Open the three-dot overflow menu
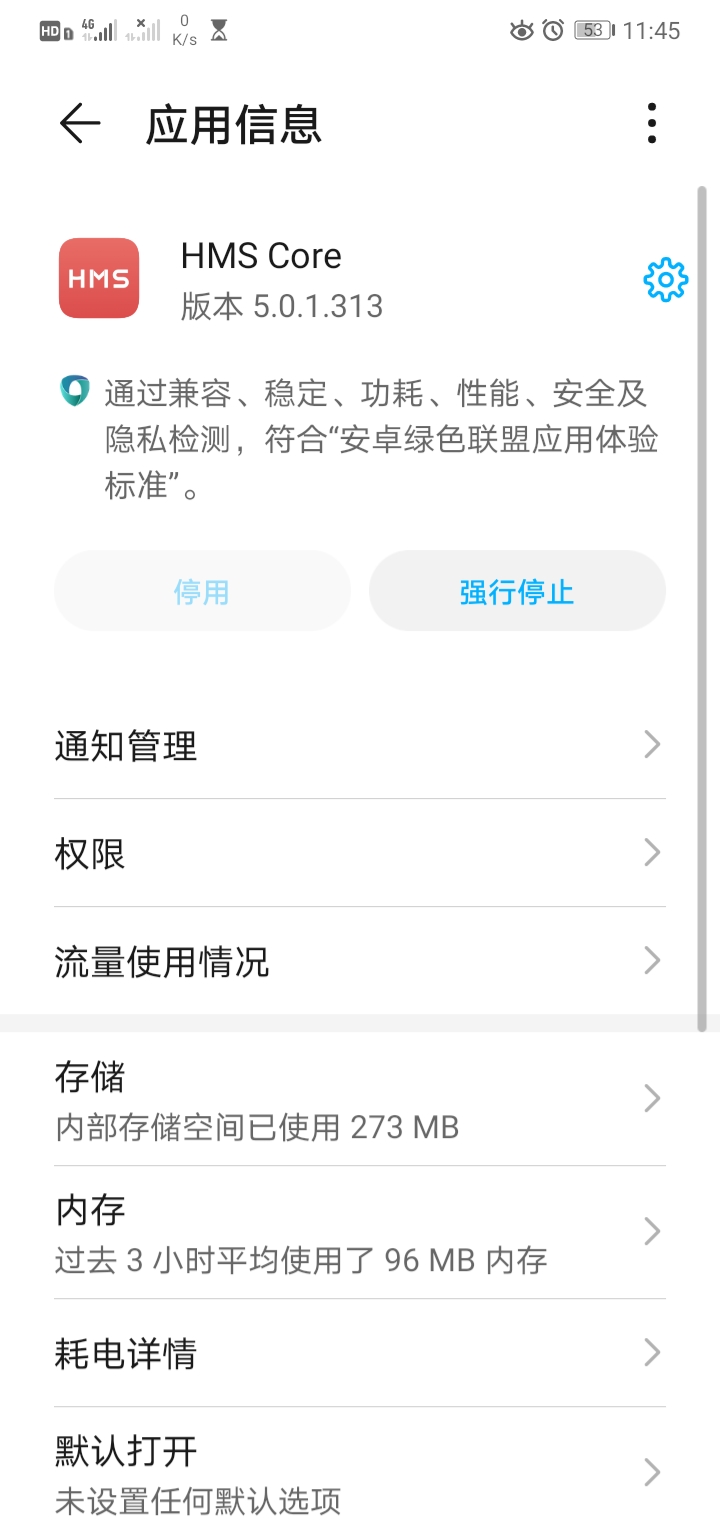 pos(651,123)
